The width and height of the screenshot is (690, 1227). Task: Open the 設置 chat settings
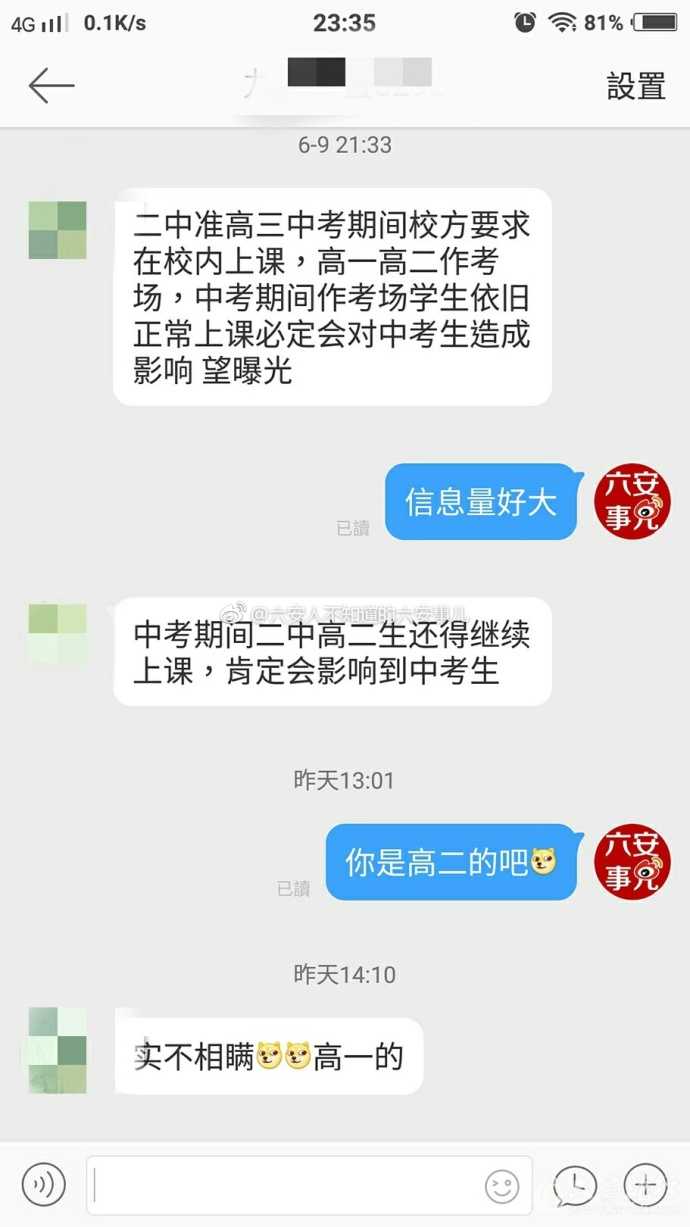tap(636, 86)
